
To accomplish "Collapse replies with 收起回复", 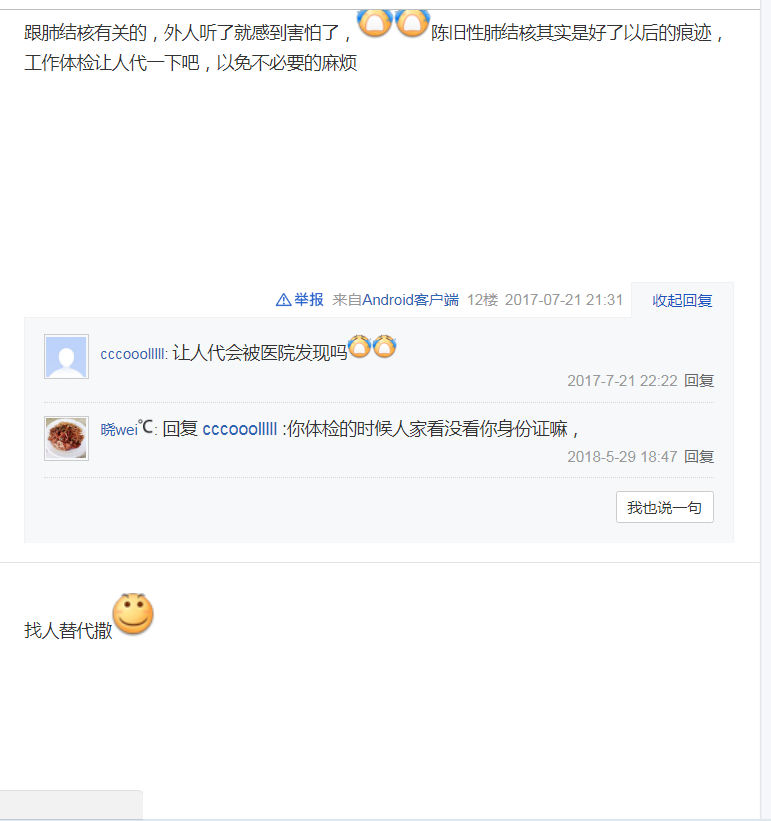I will [682, 300].
